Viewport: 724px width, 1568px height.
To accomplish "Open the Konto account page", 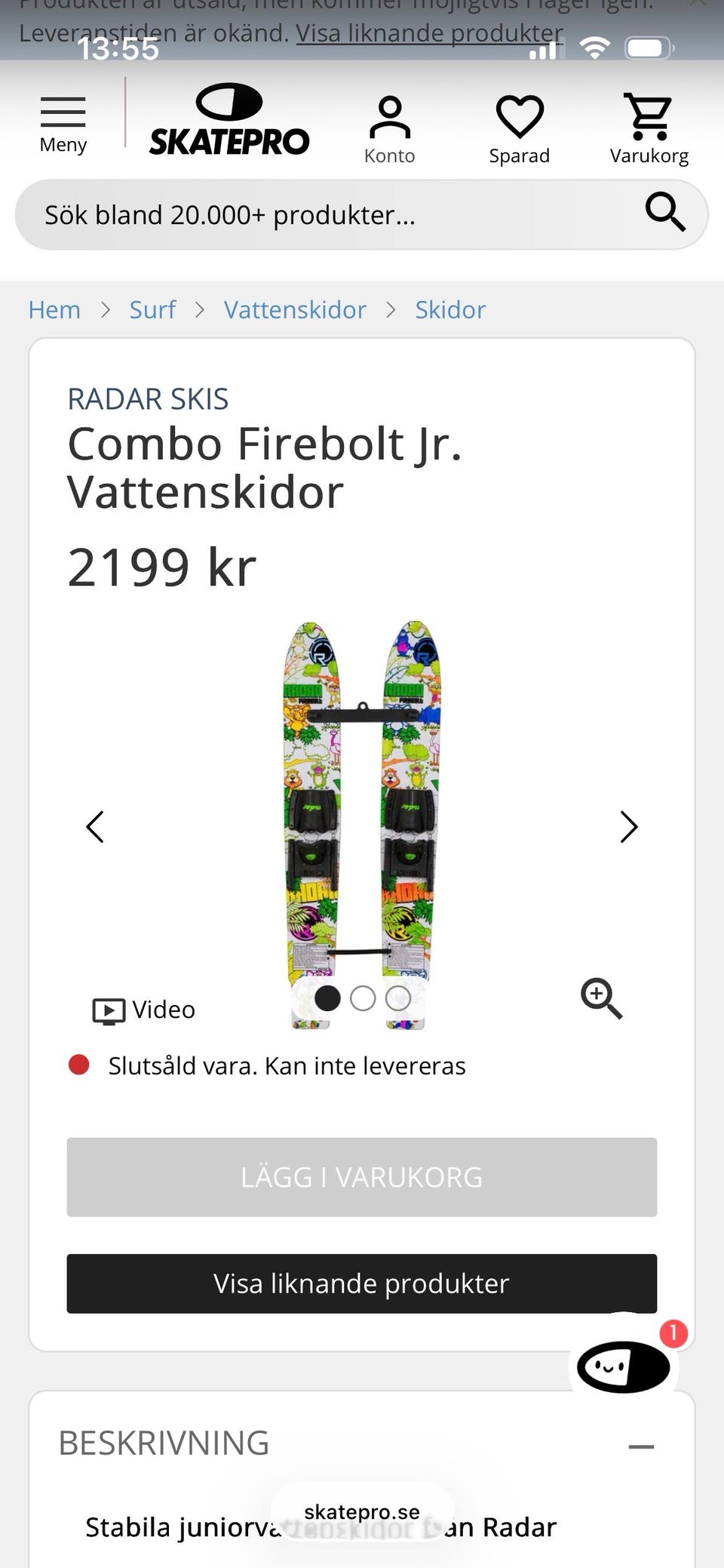I will point(389,130).
